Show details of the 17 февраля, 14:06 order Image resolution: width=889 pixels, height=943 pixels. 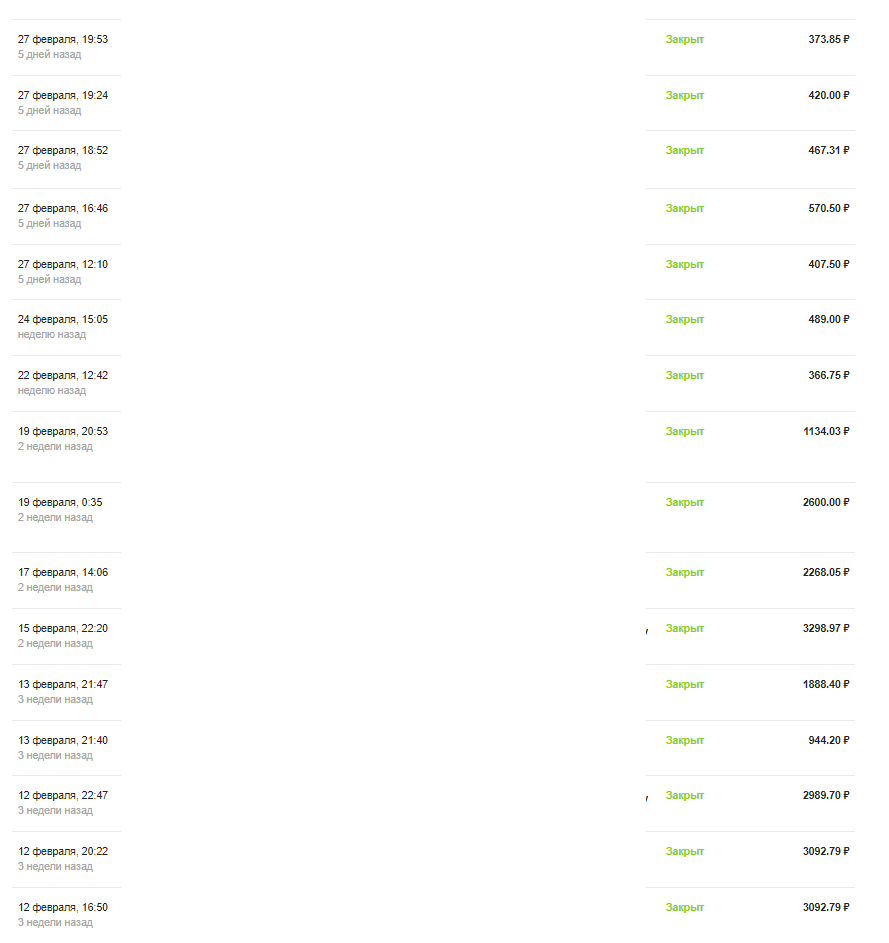[x=62, y=573]
